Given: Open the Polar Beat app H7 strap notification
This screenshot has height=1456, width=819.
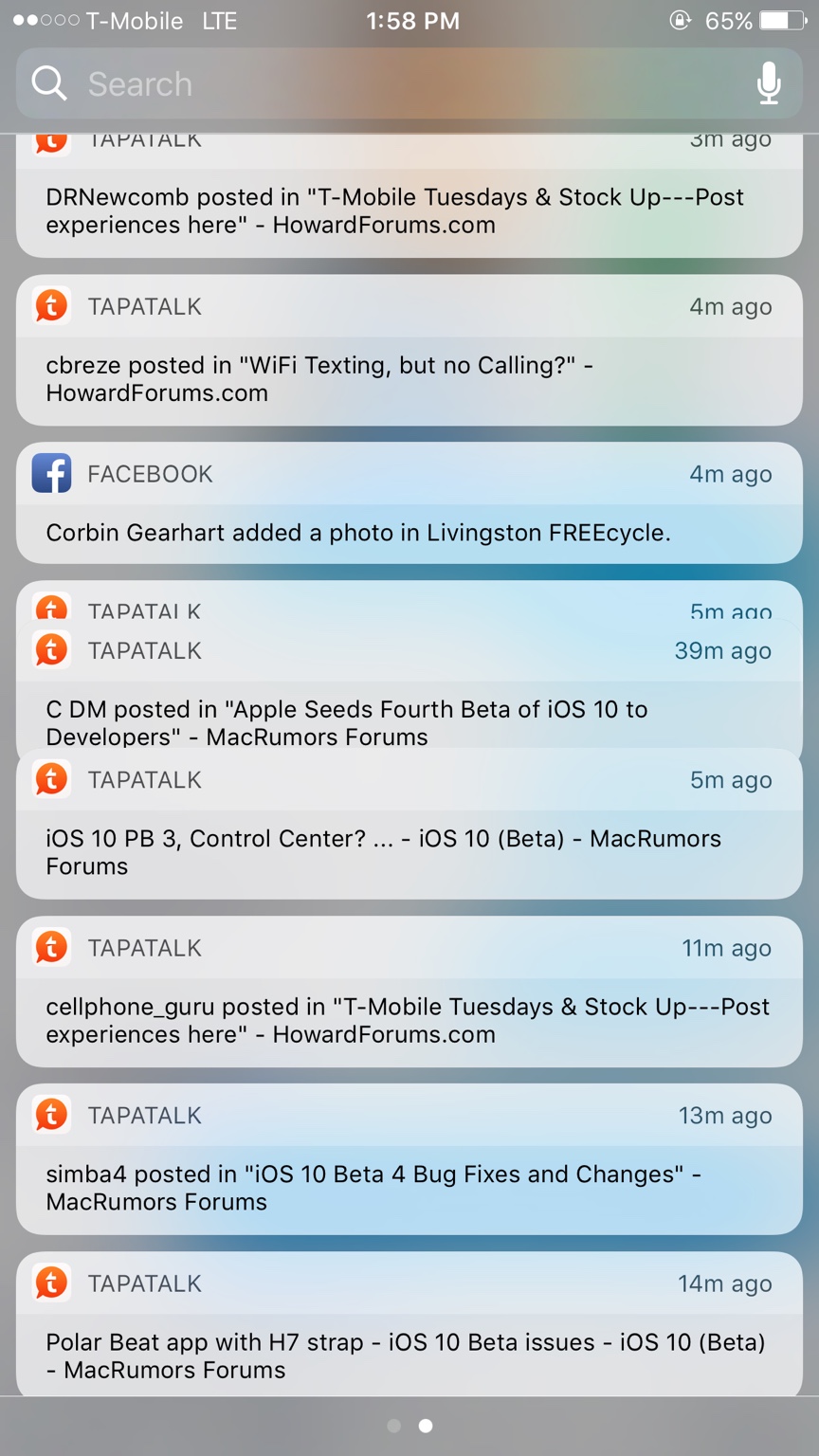Looking at the screenshot, I should coord(408,1355).
